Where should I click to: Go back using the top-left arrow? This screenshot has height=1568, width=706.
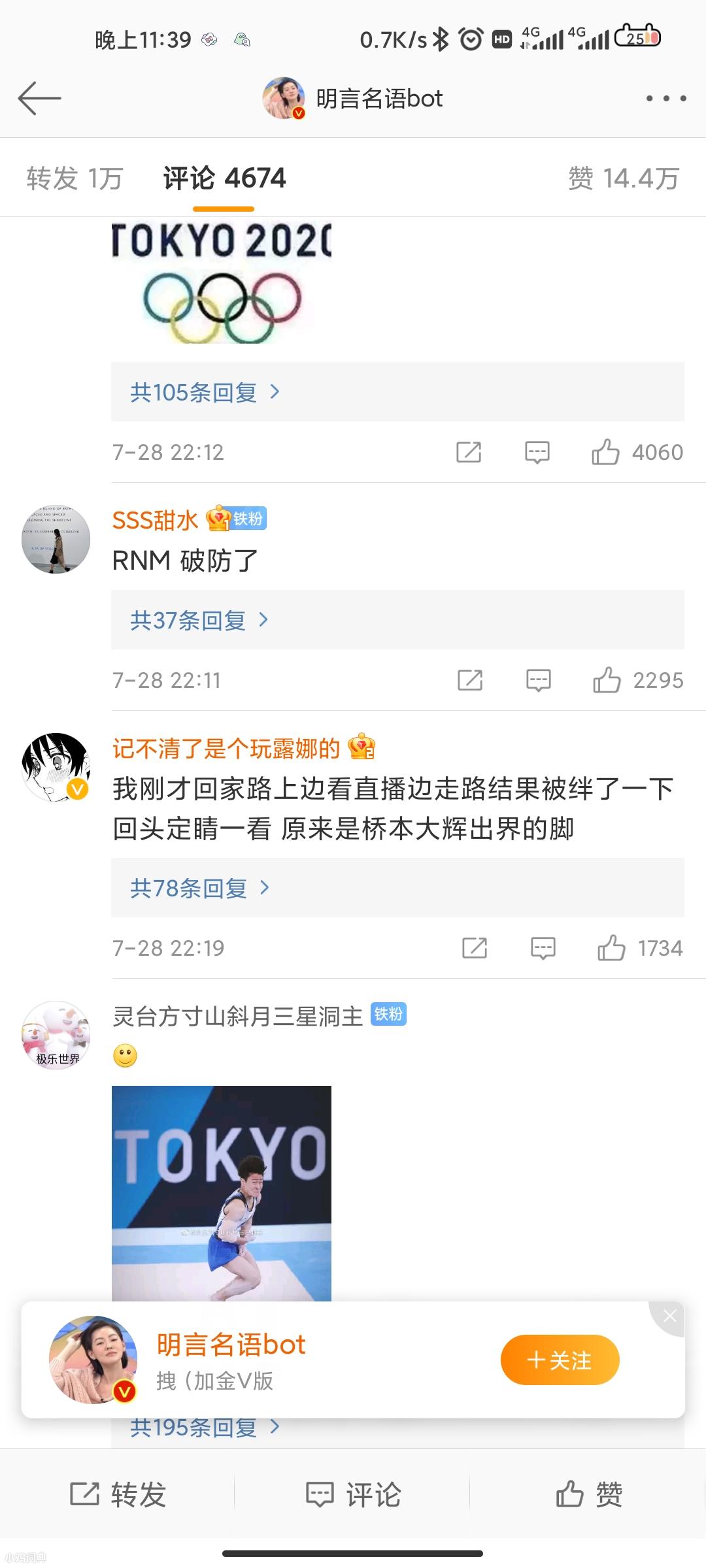point(39,99)
